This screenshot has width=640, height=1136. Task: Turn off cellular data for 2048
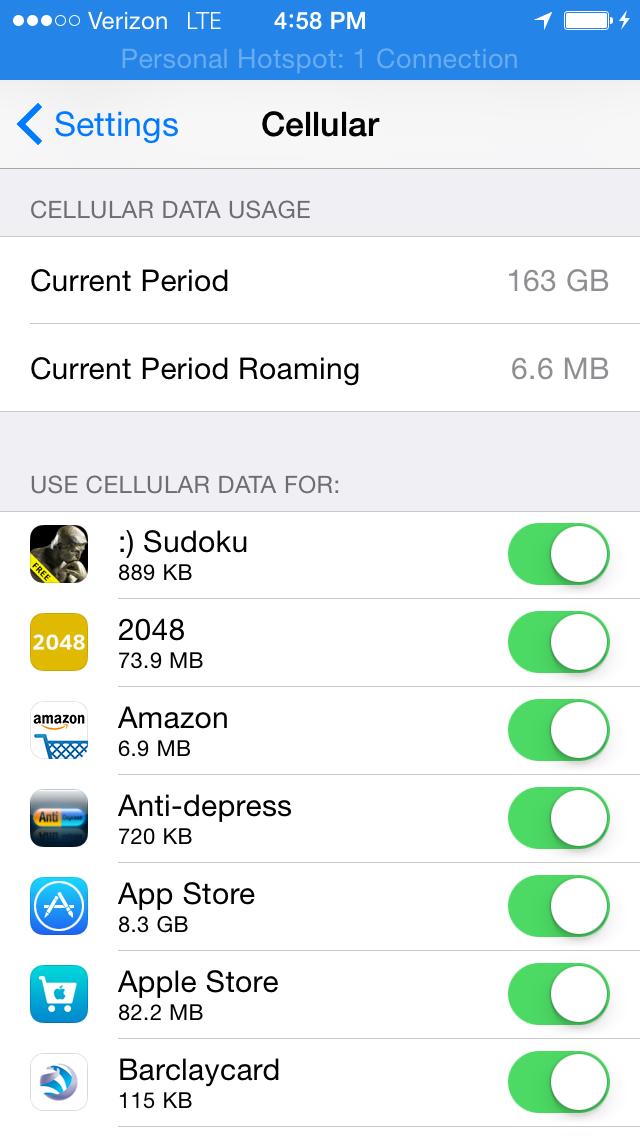558,642
